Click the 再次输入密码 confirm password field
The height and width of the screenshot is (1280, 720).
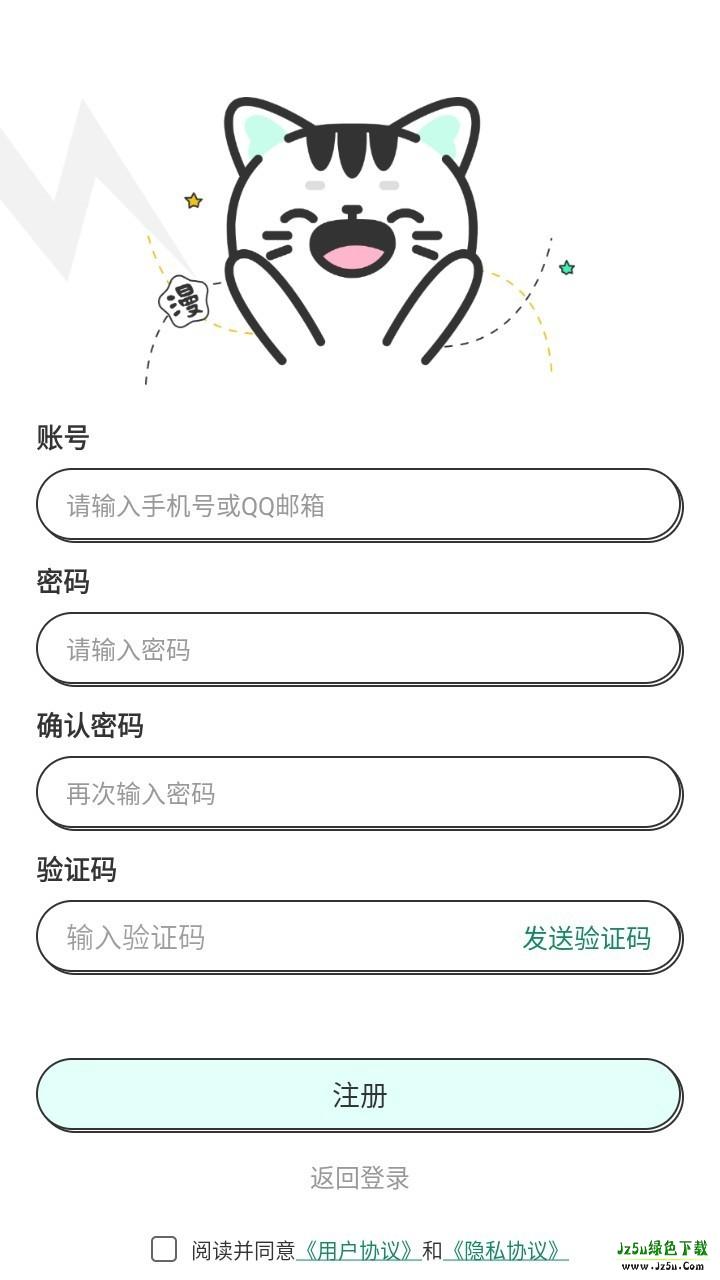(360, 793)
